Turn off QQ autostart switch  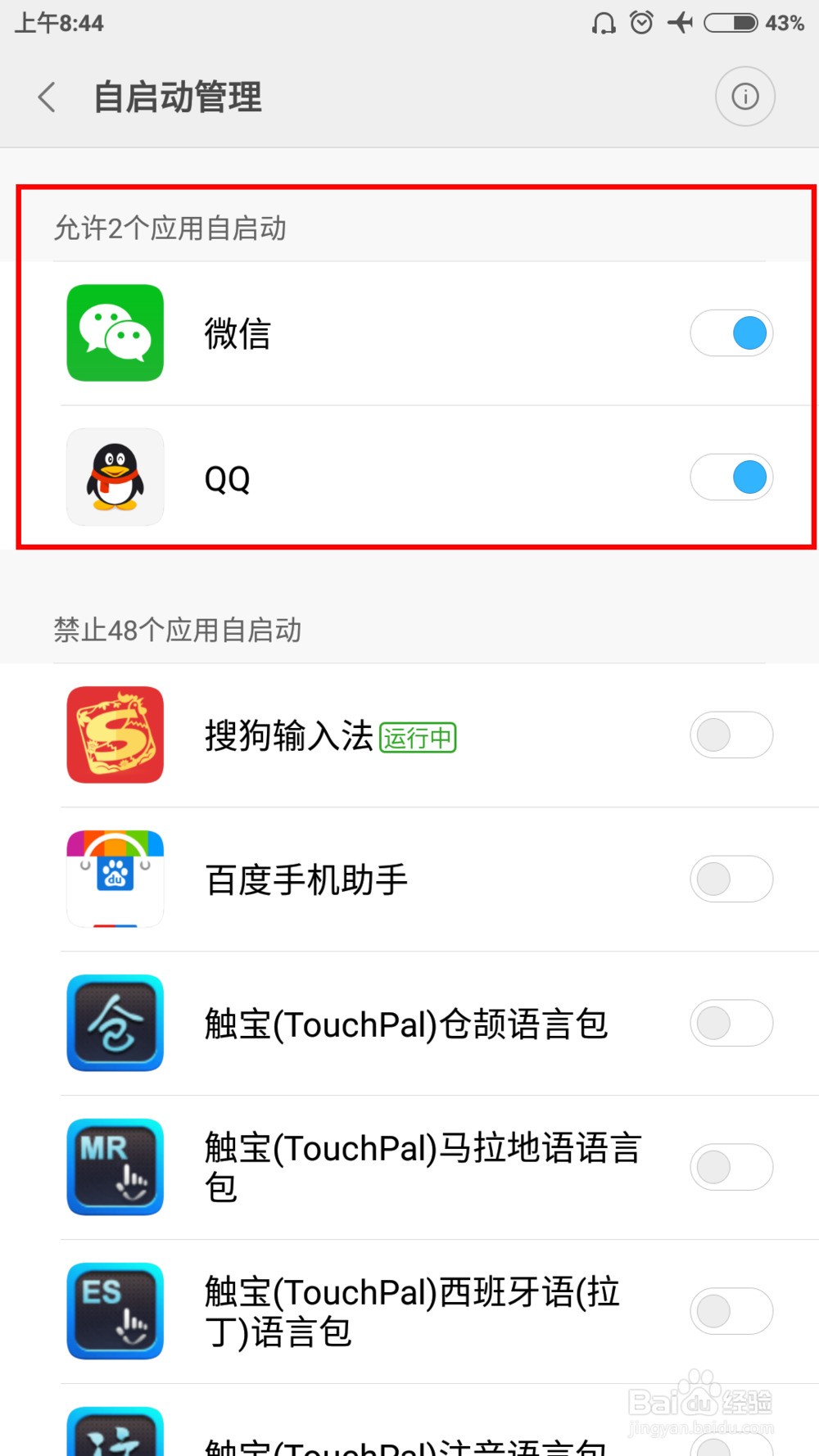click(x=731, y=477)
